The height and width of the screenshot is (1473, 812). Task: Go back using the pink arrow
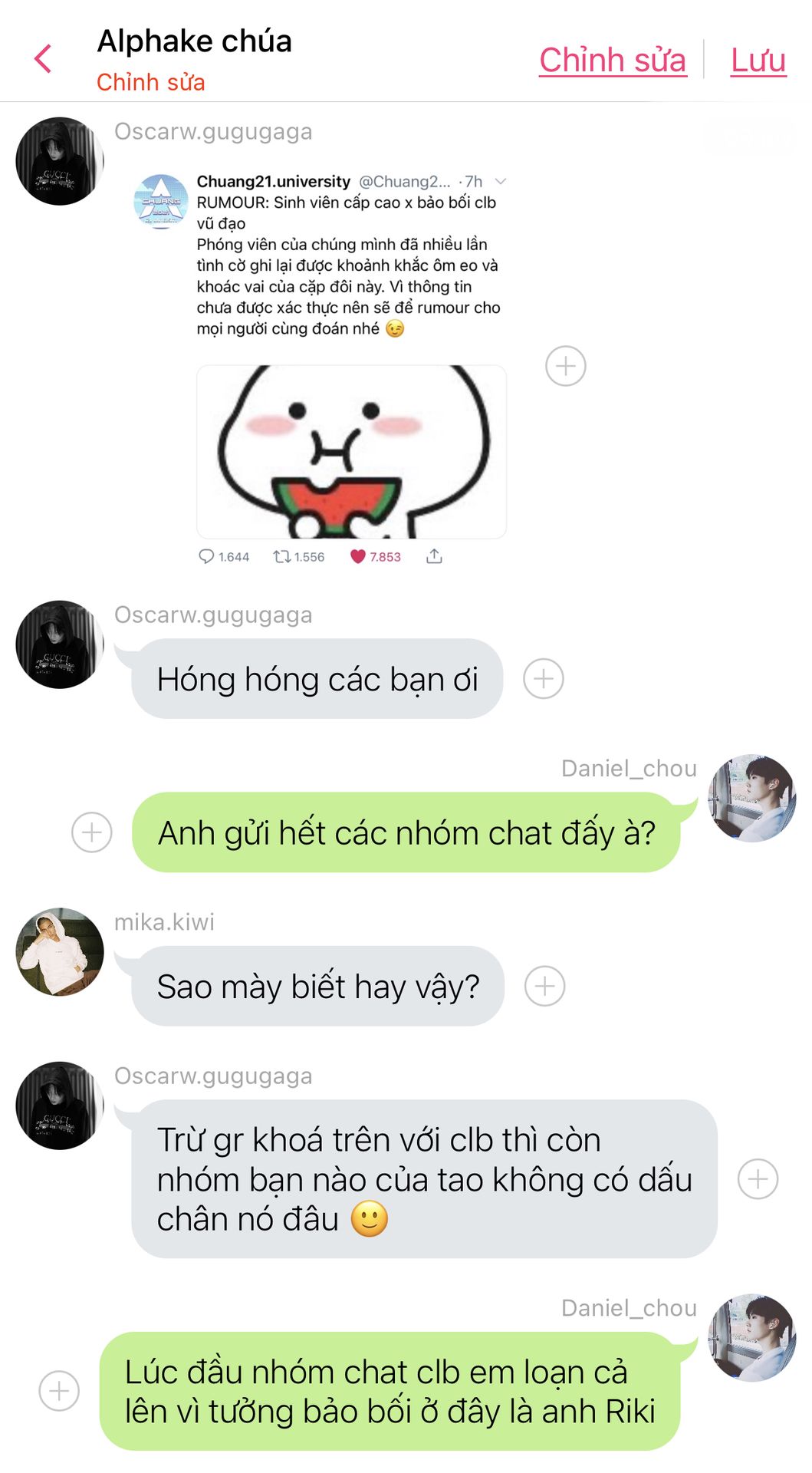[x=44, y=58]
